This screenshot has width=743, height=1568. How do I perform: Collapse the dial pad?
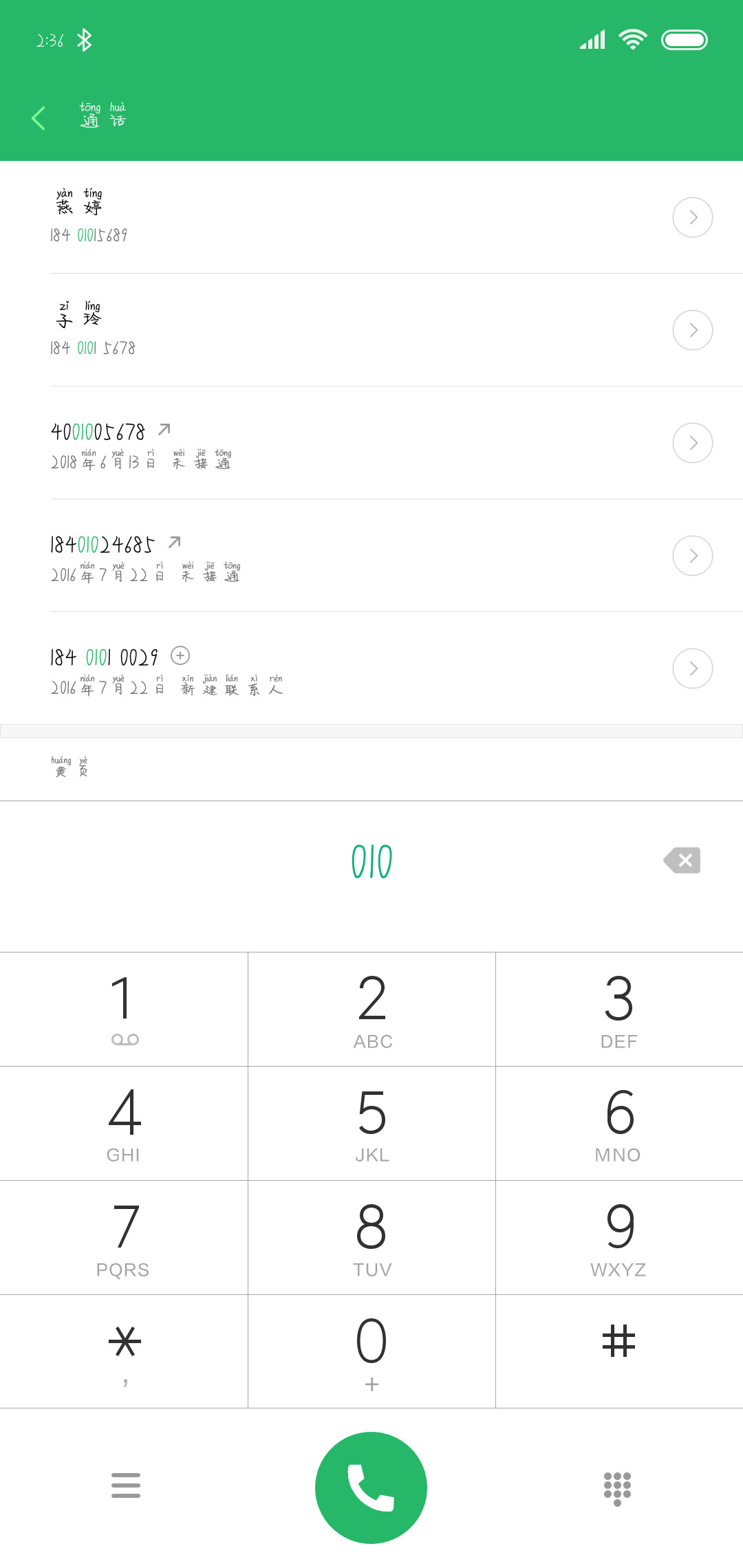tap(617, 1489)
